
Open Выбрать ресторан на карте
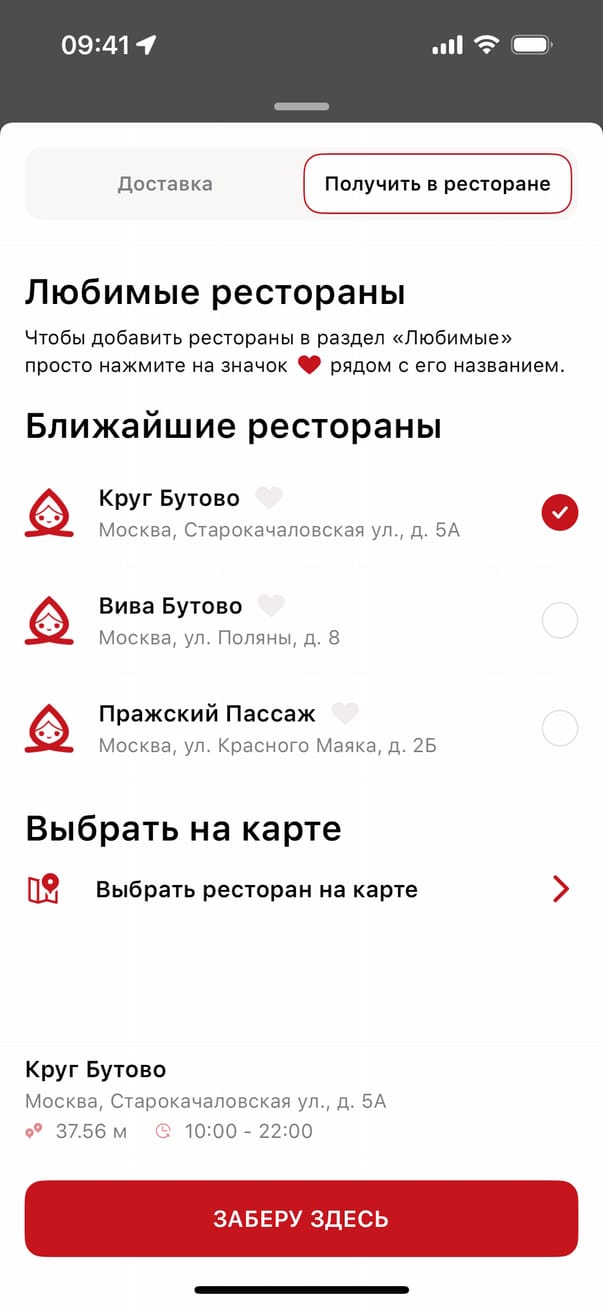click(x=300, y=889)
